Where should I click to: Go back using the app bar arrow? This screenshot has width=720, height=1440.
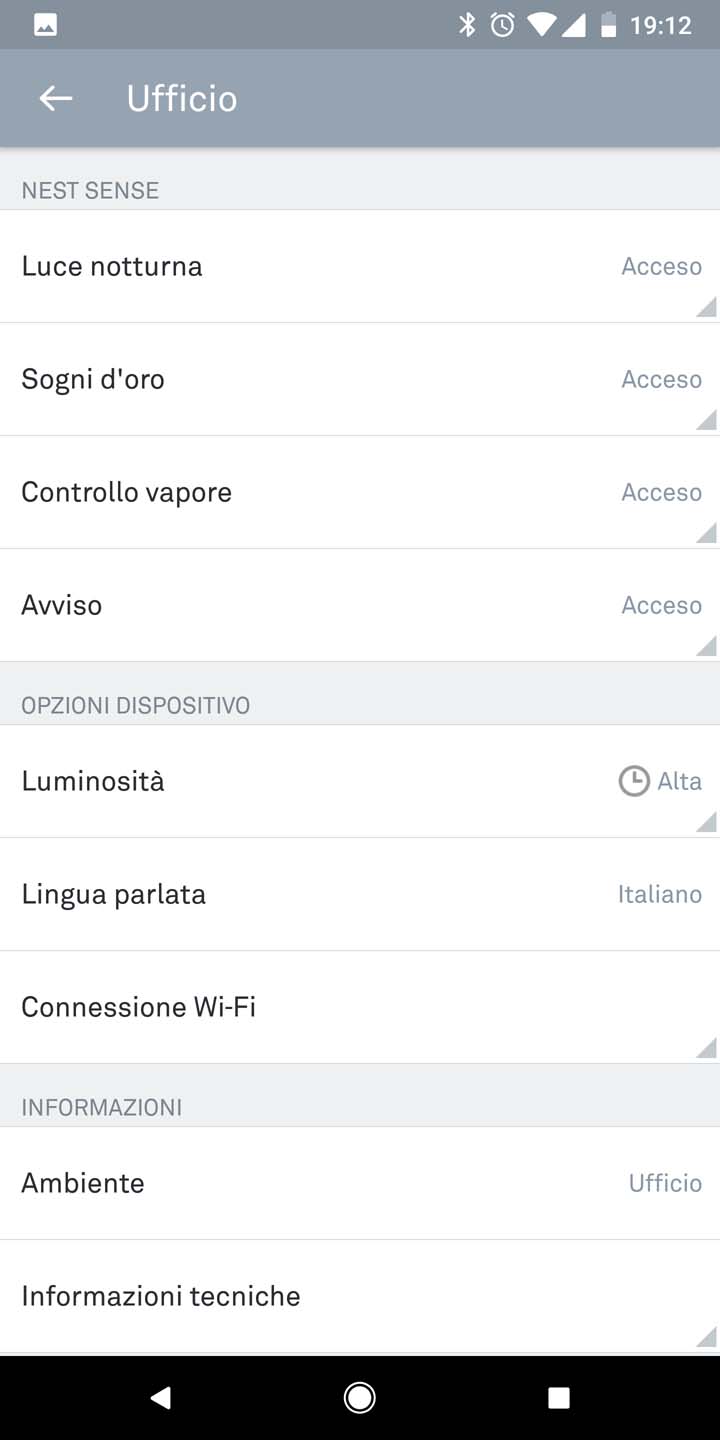pos(56,98)
